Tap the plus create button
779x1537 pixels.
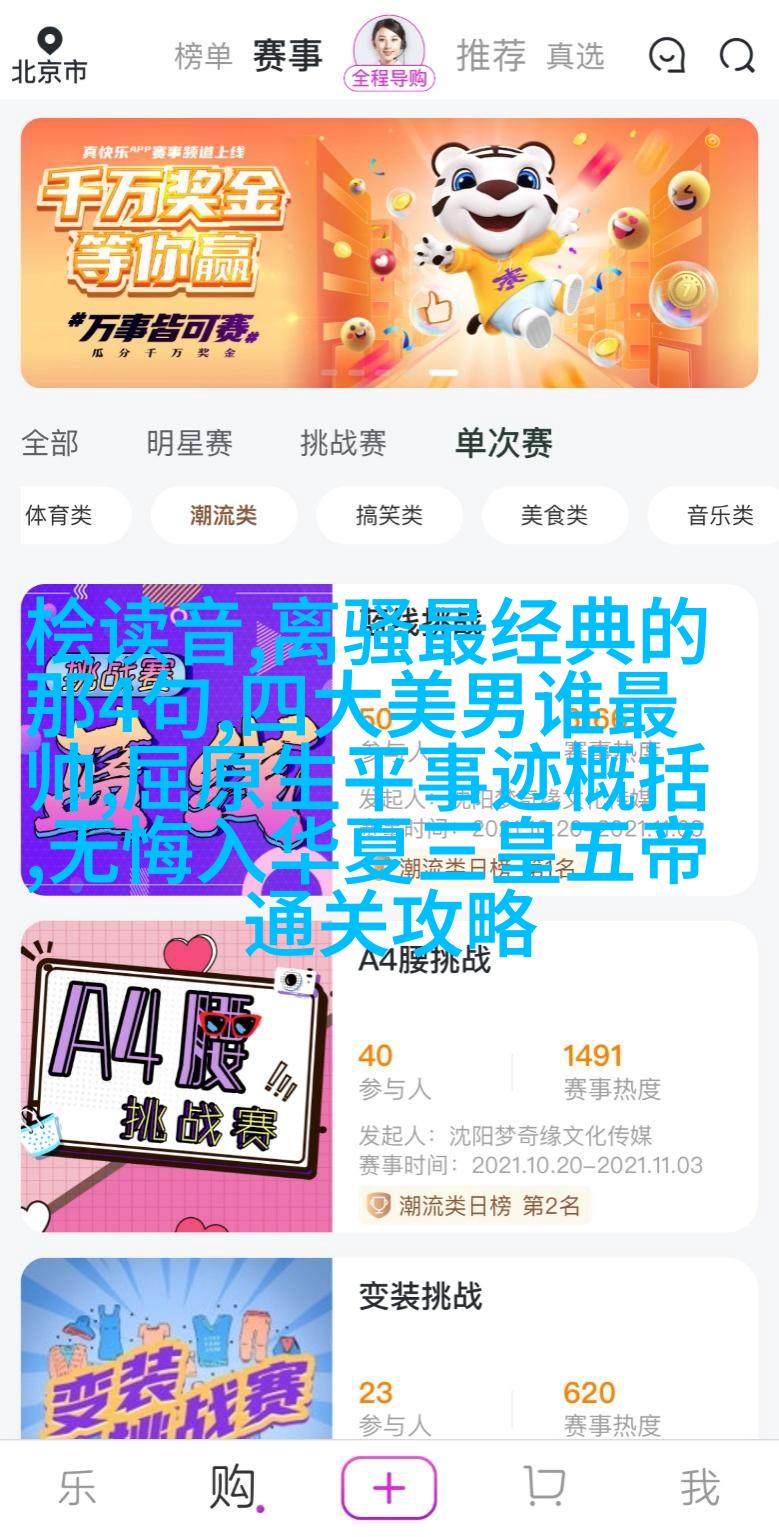coord(389,1488)
